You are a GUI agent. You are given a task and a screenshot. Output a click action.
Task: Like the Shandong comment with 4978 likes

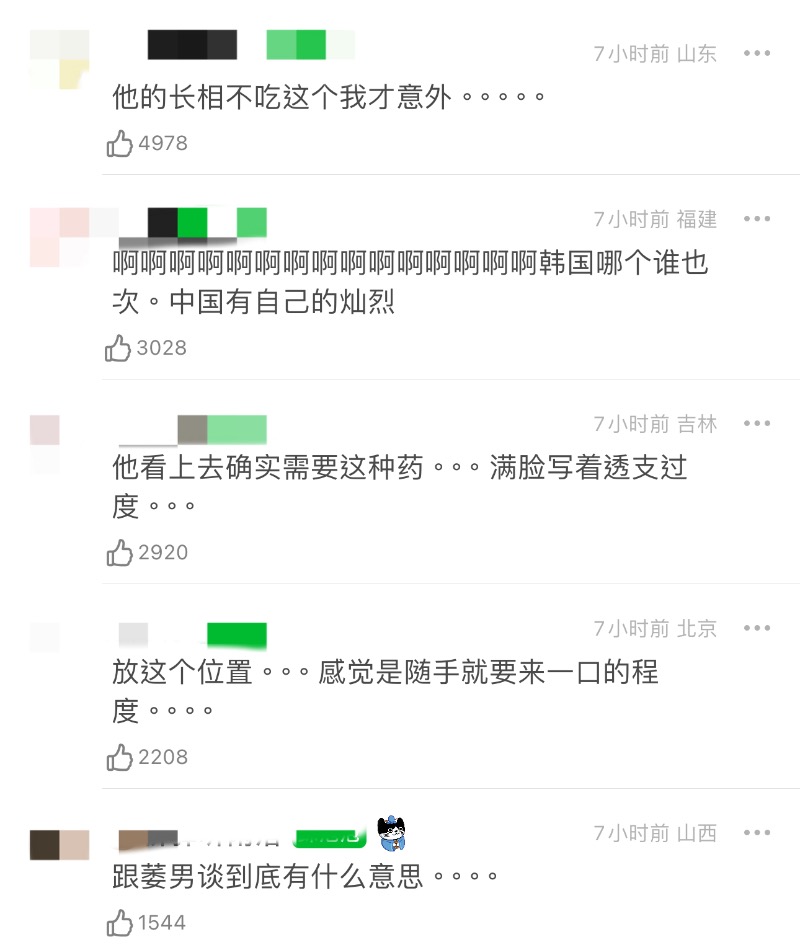click(120, 143)
